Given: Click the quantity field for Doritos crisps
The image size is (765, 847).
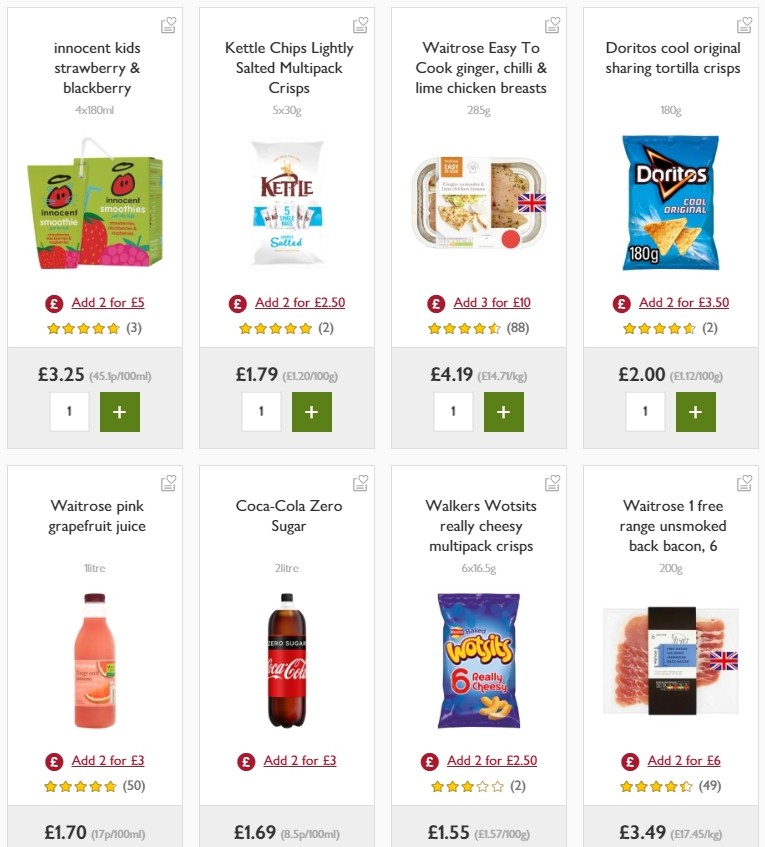Looking at the screenshot, I should tap(645, 411).
